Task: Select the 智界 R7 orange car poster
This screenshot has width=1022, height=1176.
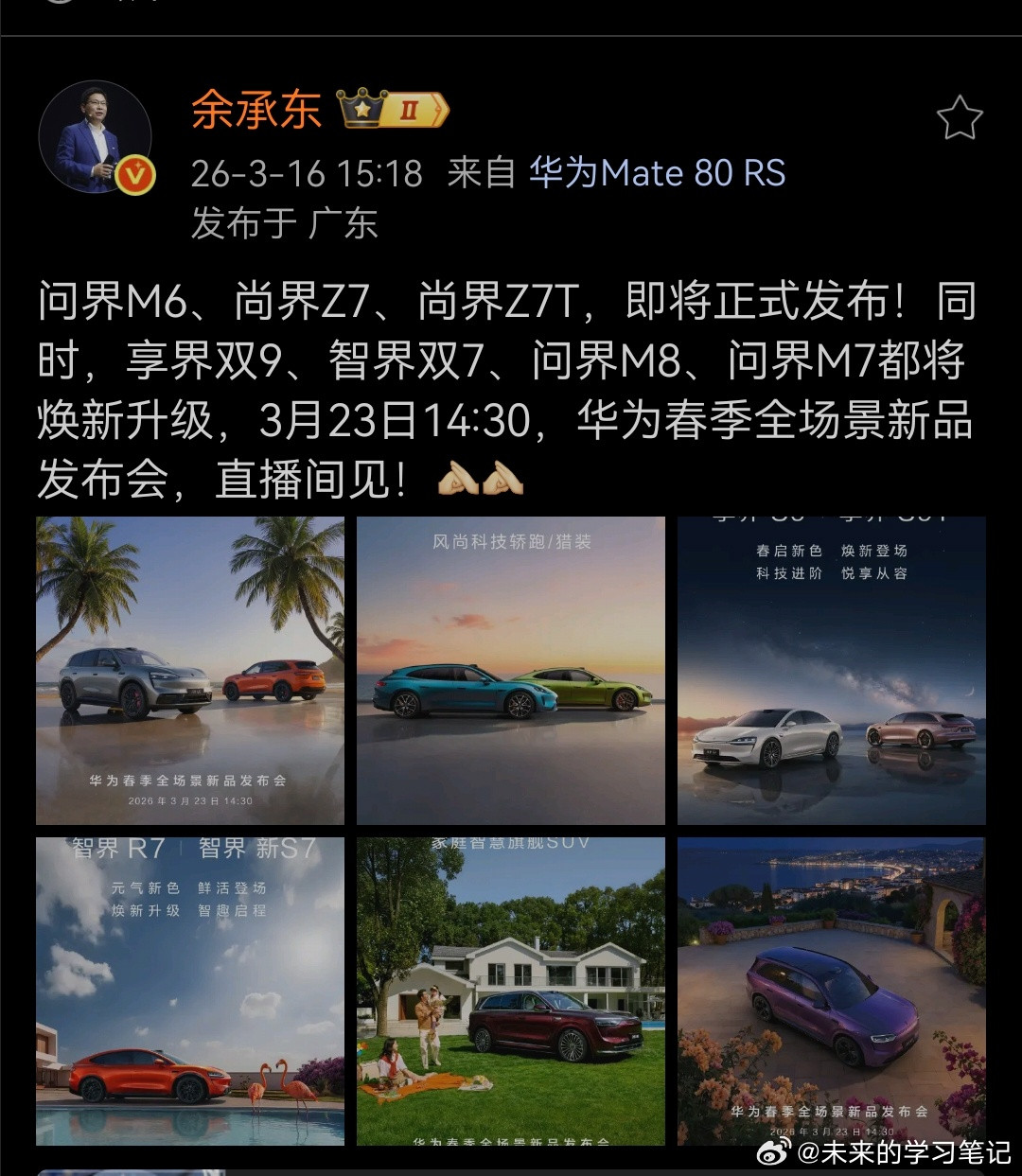Action: pyautogui.click(x=189, y=992)
